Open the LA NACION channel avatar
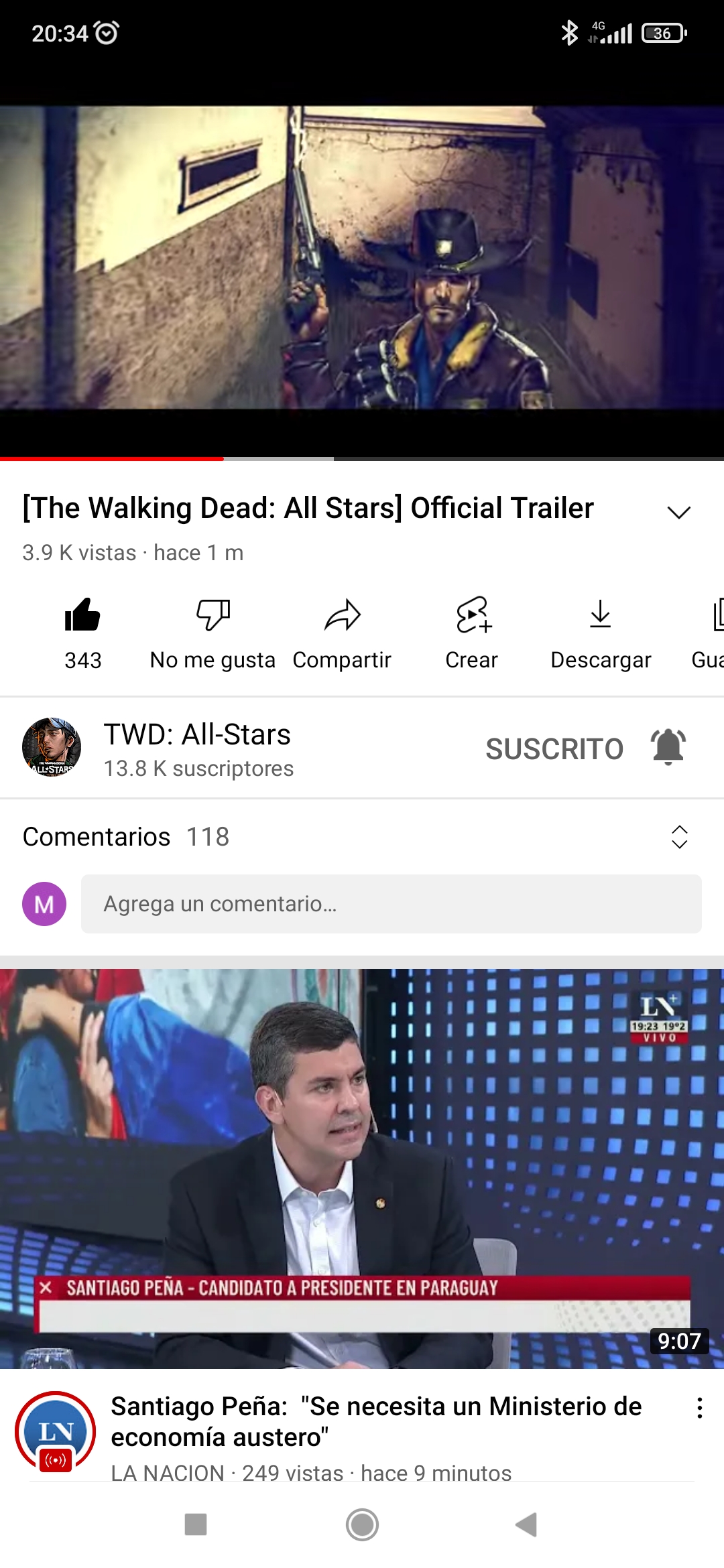Viewport: 724px width, 1568px height. (56, 1431)
